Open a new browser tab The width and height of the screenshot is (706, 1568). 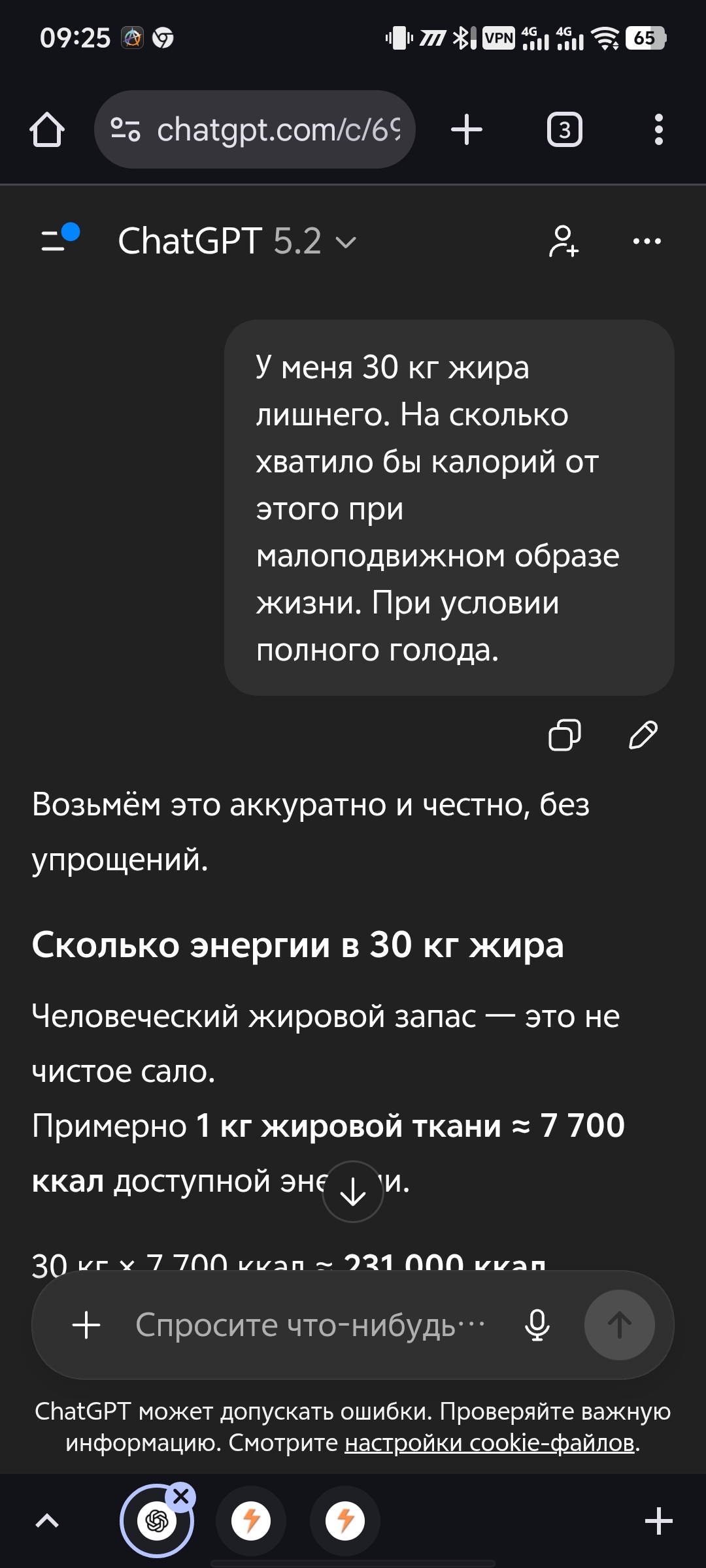pos(466,129)
